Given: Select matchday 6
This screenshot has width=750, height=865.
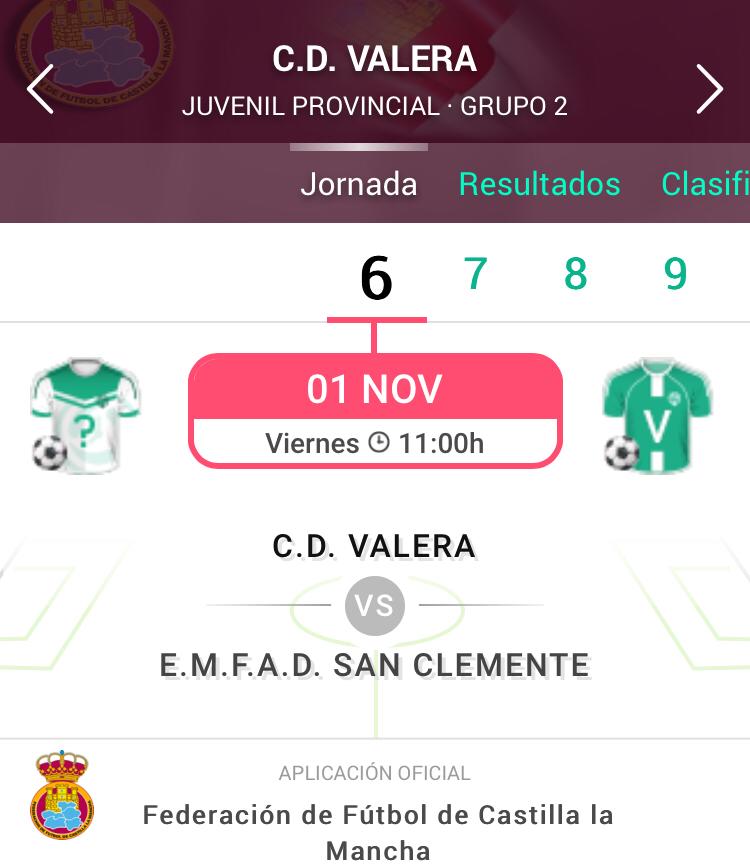Looking at the screenshot, I should pyautogui.click(x=376, y=278).
